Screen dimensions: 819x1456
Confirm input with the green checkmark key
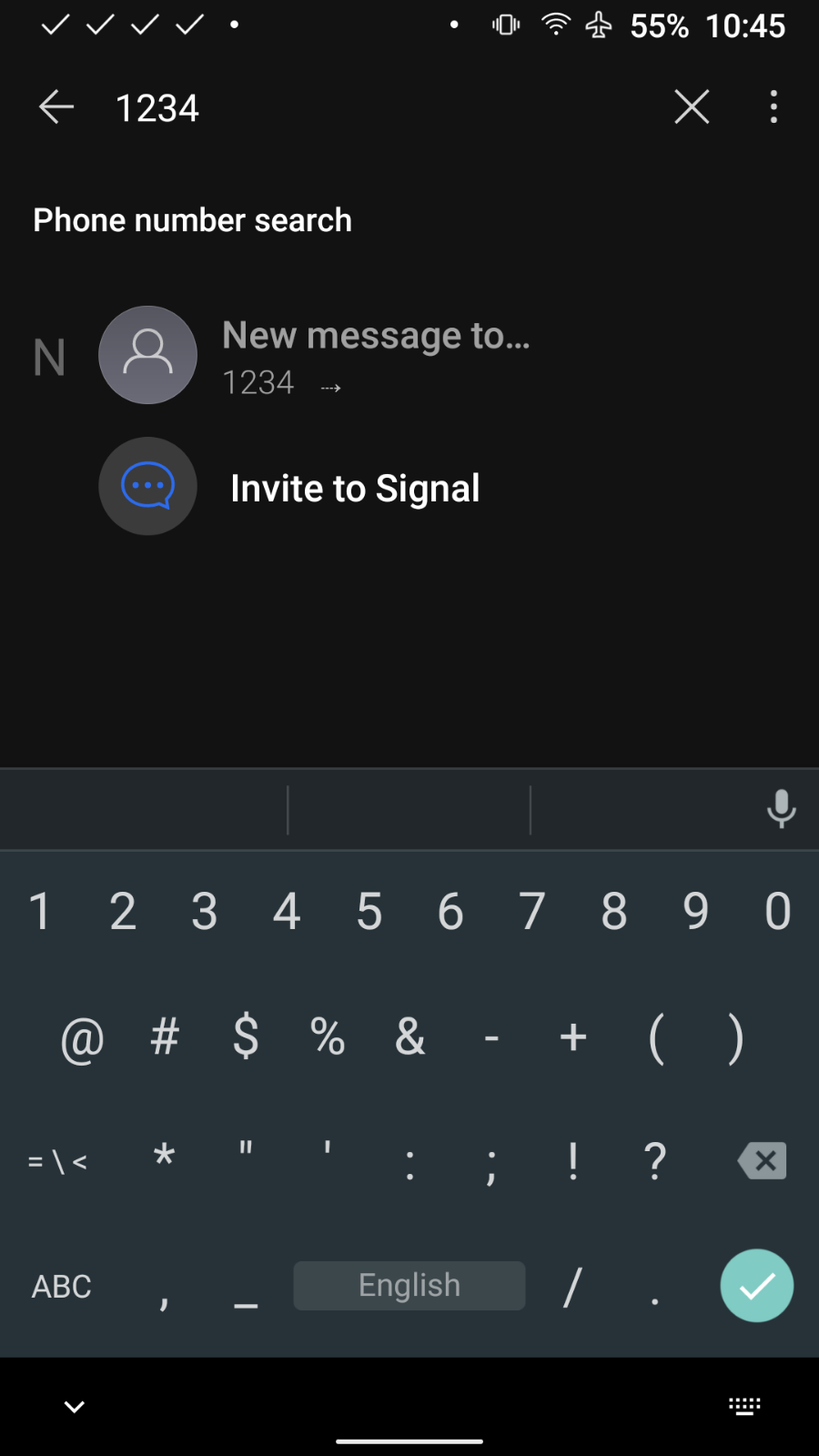pos(756,1286)
